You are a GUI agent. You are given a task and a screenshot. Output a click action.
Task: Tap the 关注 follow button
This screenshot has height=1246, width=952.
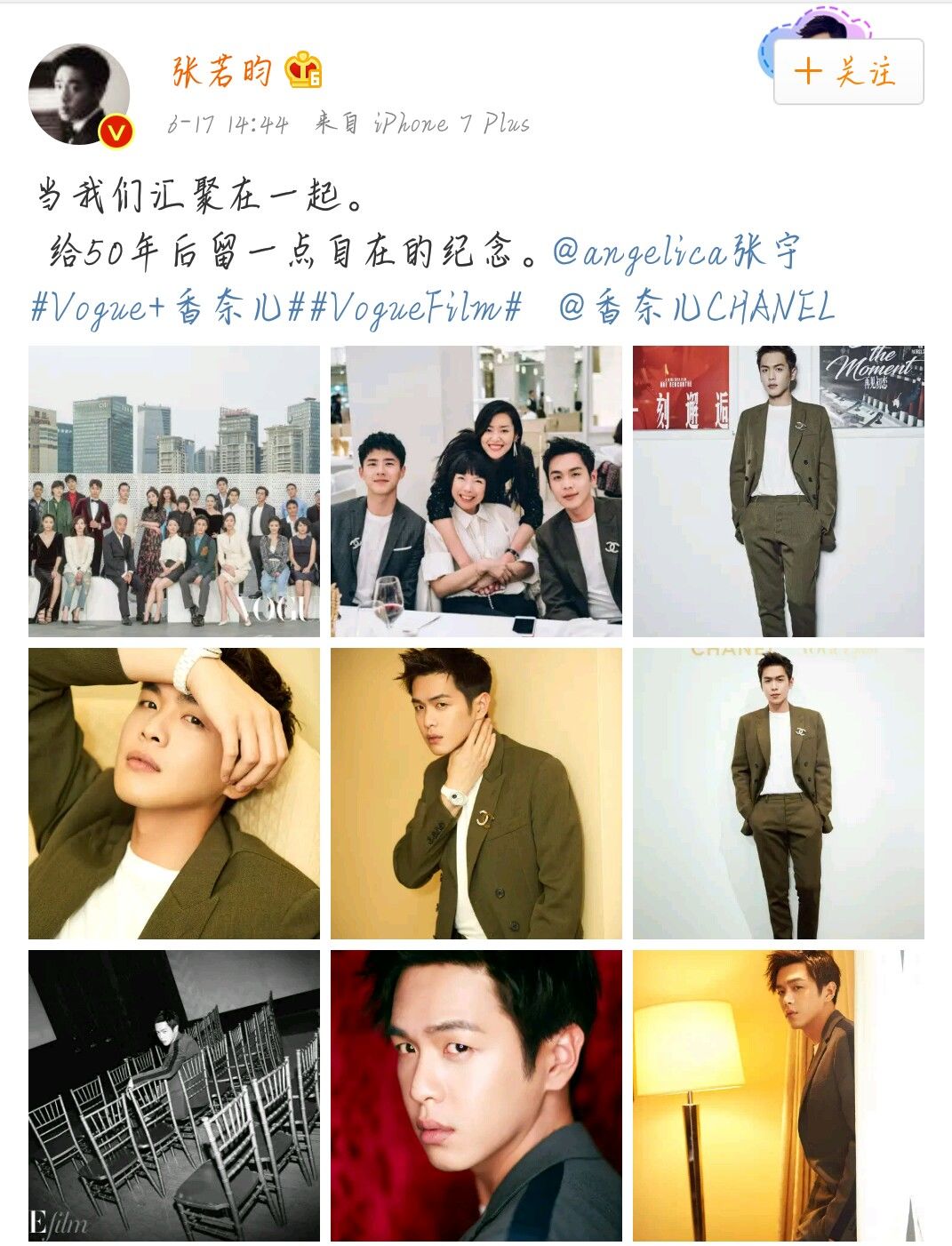(x=848, y=72)
